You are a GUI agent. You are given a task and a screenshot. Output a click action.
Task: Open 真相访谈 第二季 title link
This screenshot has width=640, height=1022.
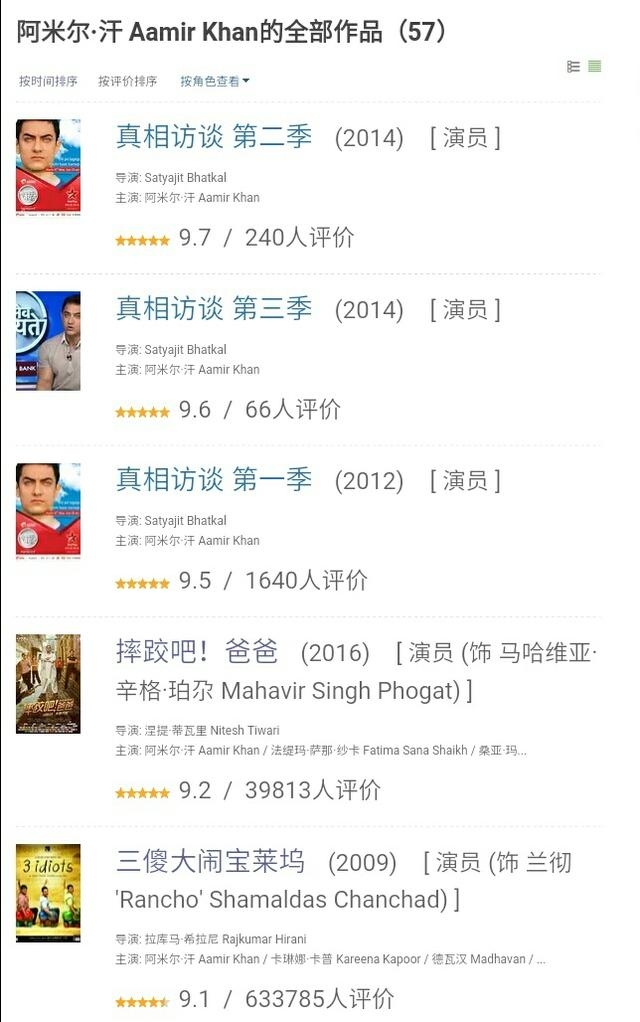[214, 137]
